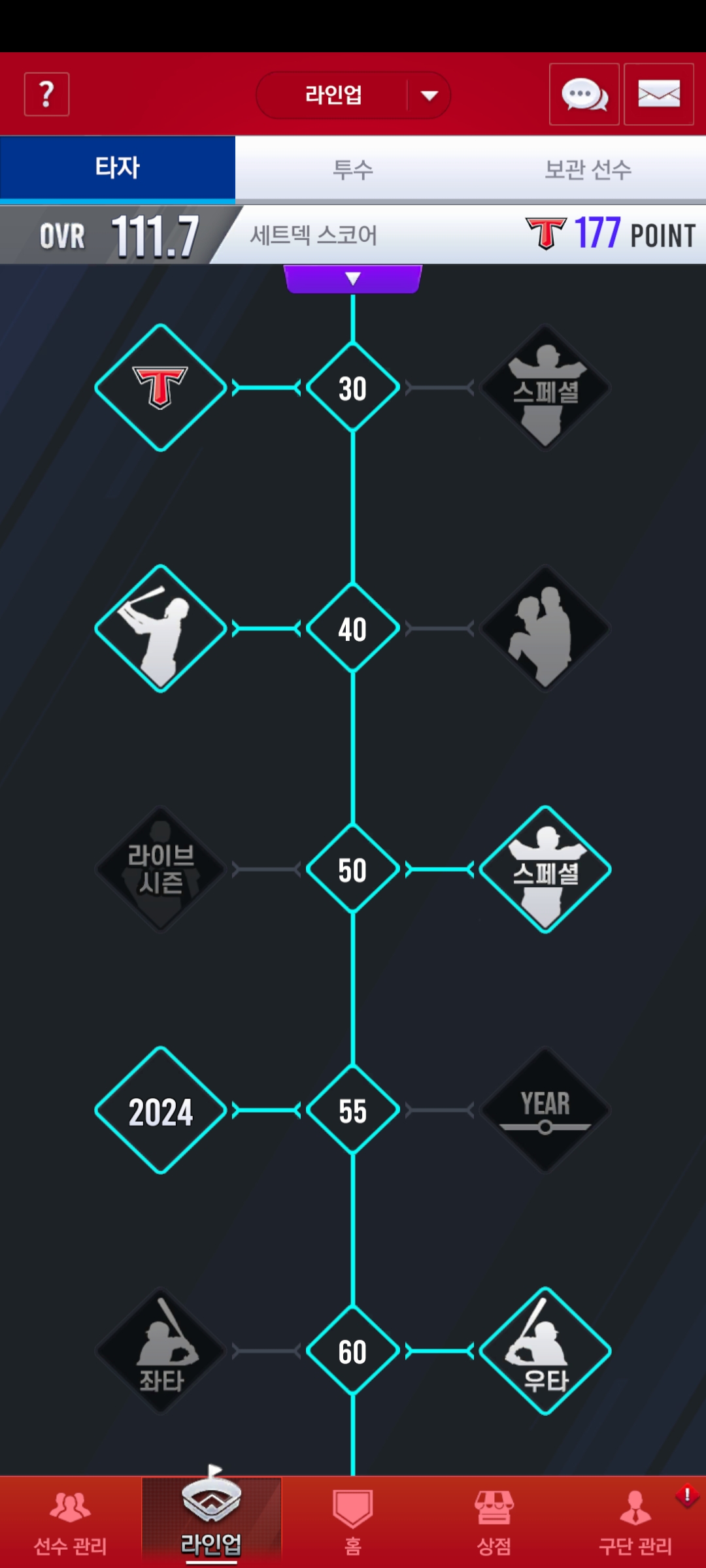Open 구단 관리 in bottom navigation
Viewport: 706px width, 1568px height.
[x=635, y=1522]
